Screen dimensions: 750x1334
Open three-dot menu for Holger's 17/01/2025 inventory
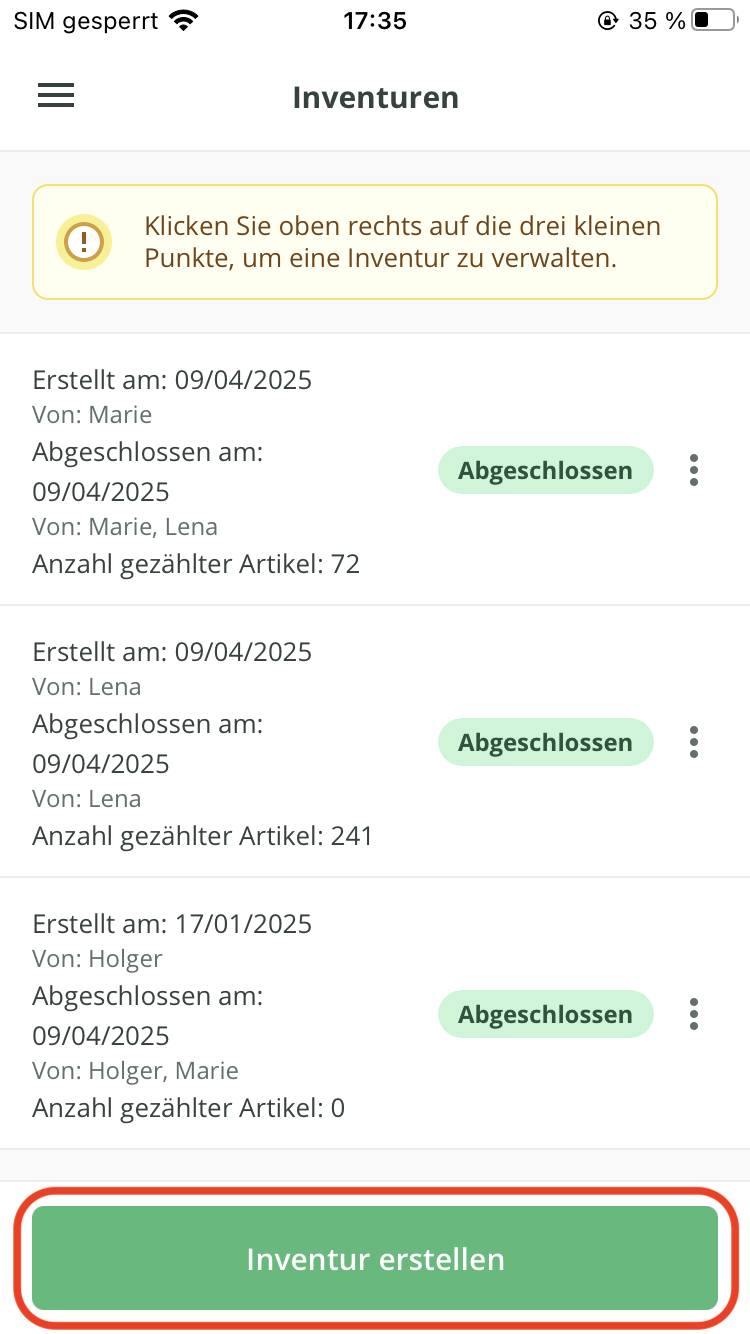(694, 1014)
